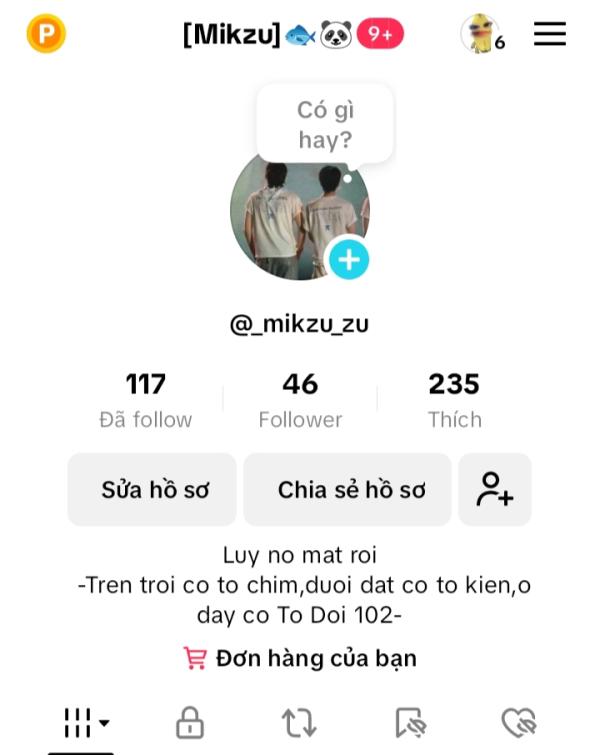Switch to the reposts tab
600x755 pixels.
point(298,722)
